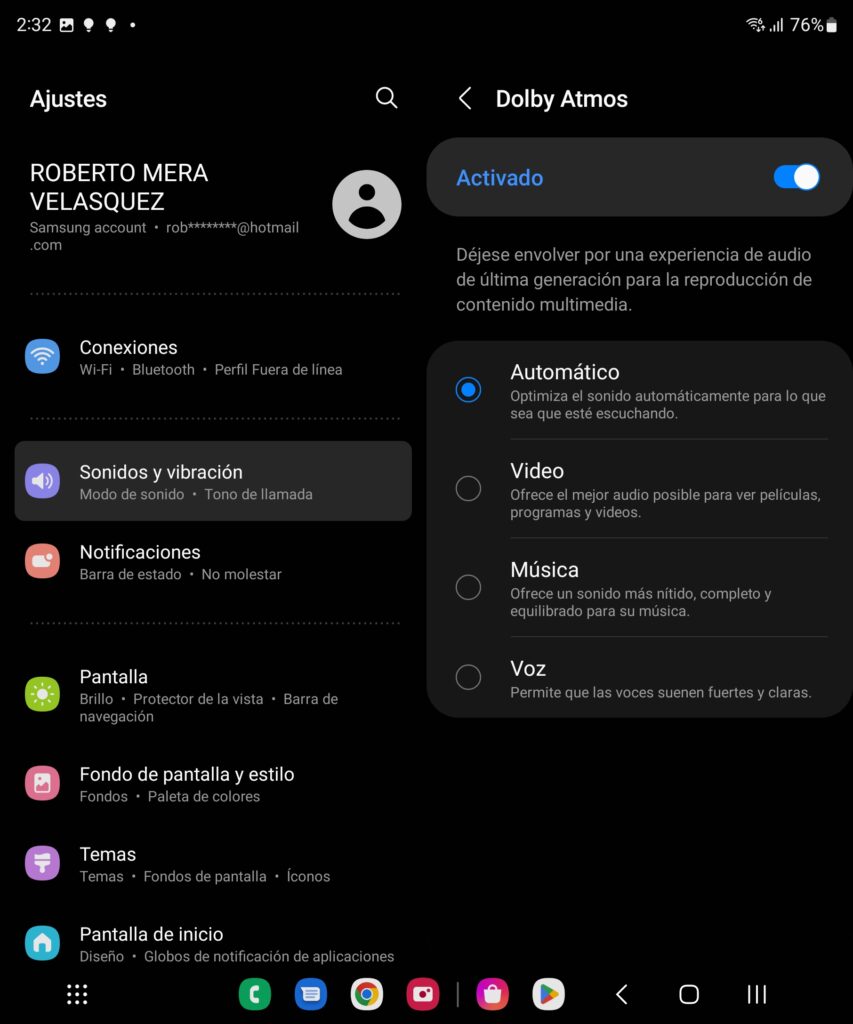Image resolution: width=853 pixels, height=1024 pixels.
Task: Select the Automático sound mode
Action: point(468,390)
